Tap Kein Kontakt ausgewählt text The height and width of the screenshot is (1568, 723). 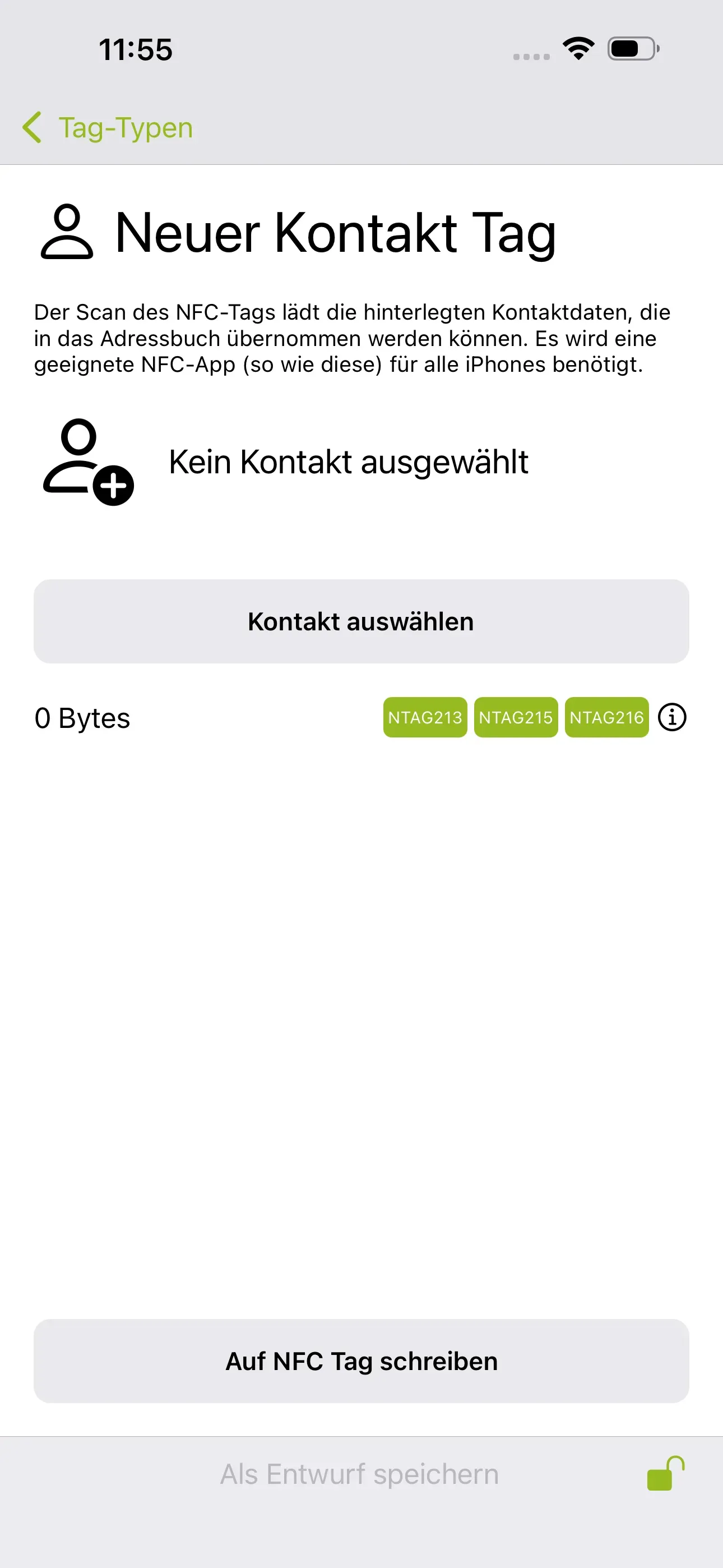pos(348,463)
